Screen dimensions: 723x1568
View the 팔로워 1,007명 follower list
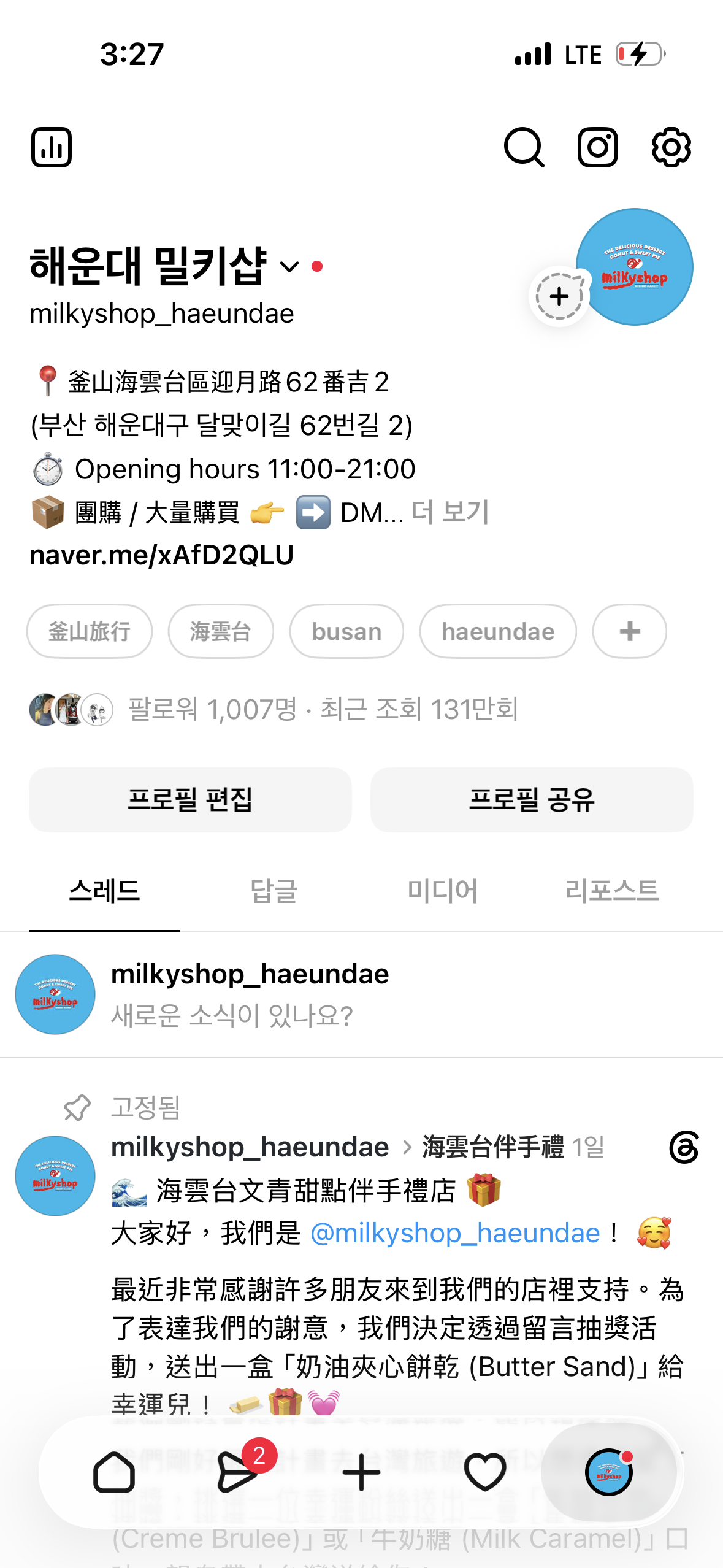pos(212,710)
